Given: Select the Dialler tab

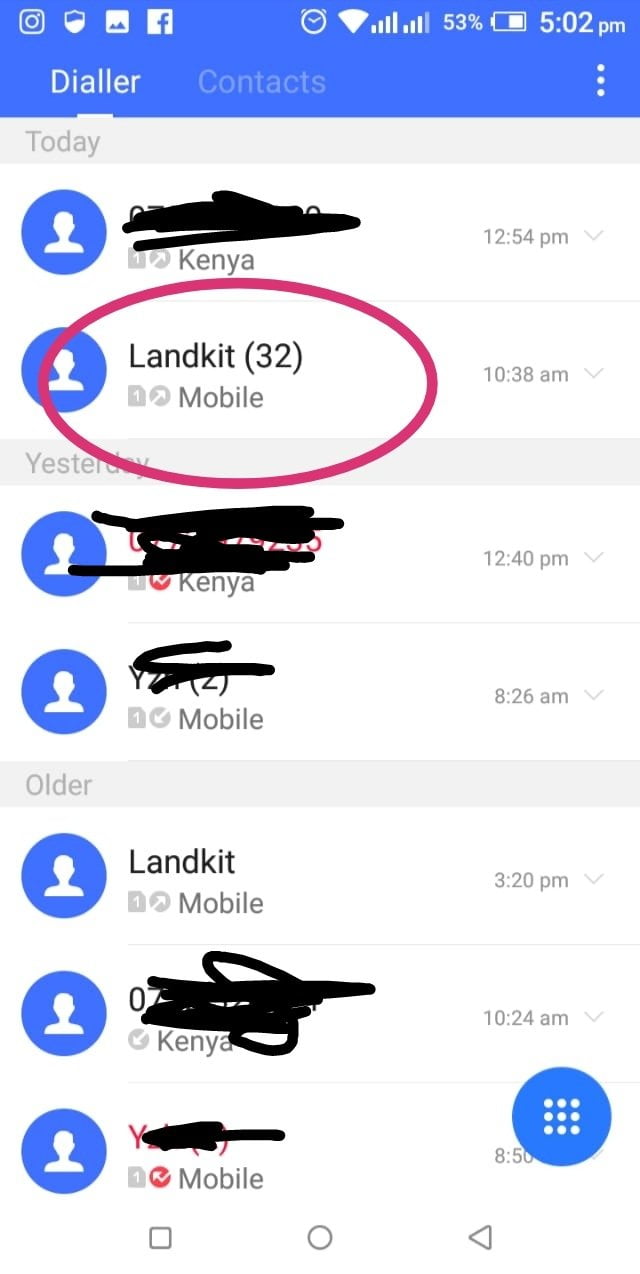Looking at the screenshot, I should coord(96,82).
